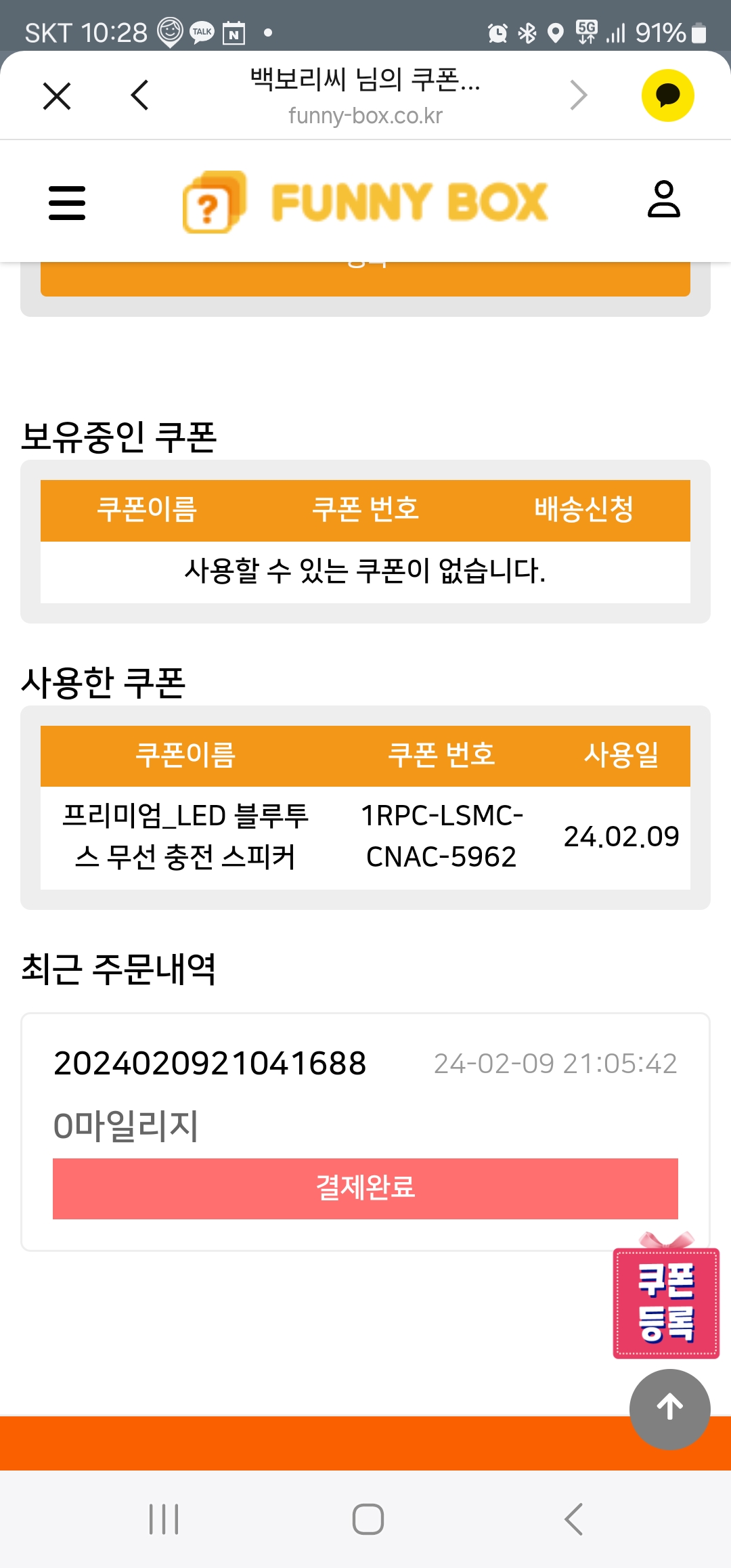Screen dimensions: 731x1568
Task: Tap the 결제완료 button
Action: point(365,1188)
